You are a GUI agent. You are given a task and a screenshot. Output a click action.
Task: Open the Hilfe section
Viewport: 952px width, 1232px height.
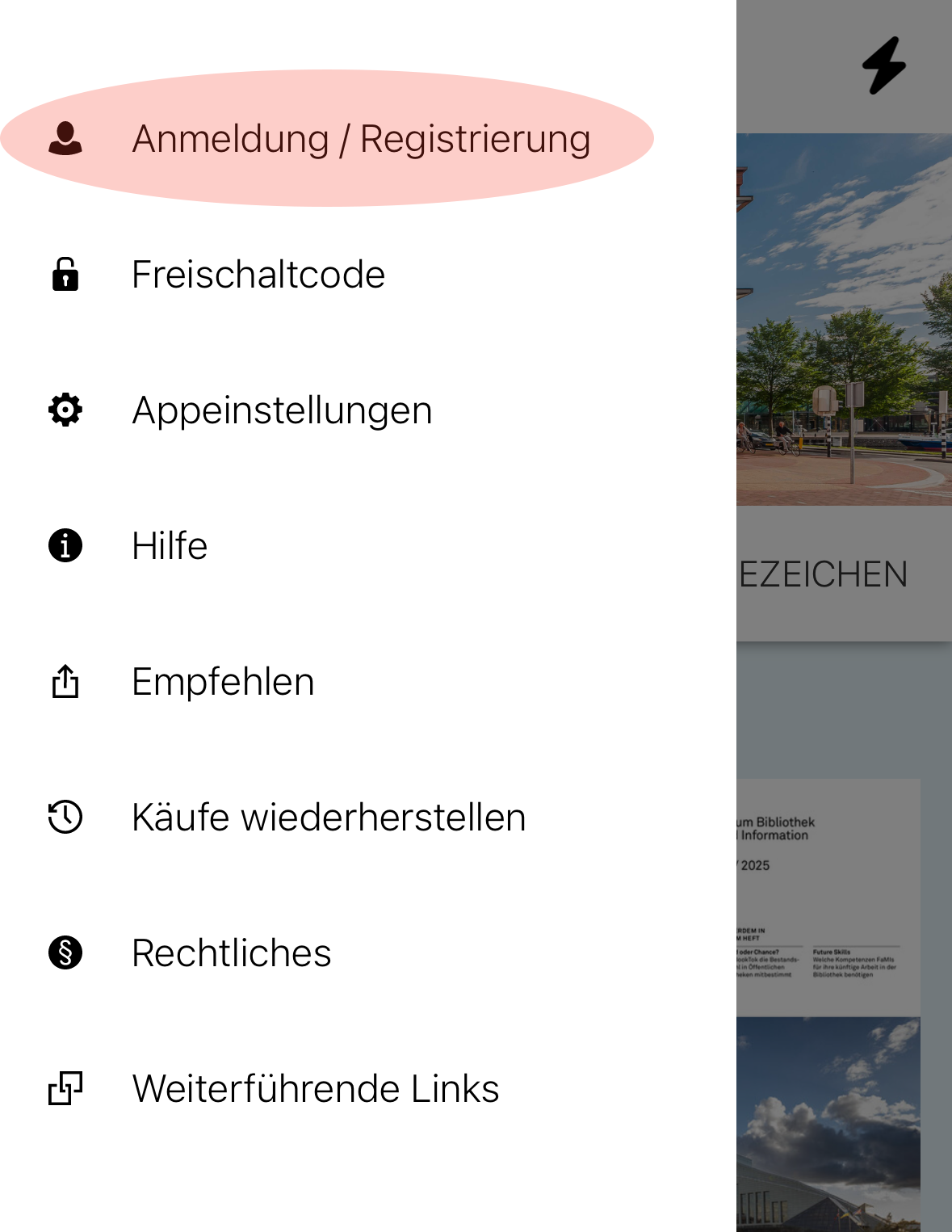click(x=170, y=546)
